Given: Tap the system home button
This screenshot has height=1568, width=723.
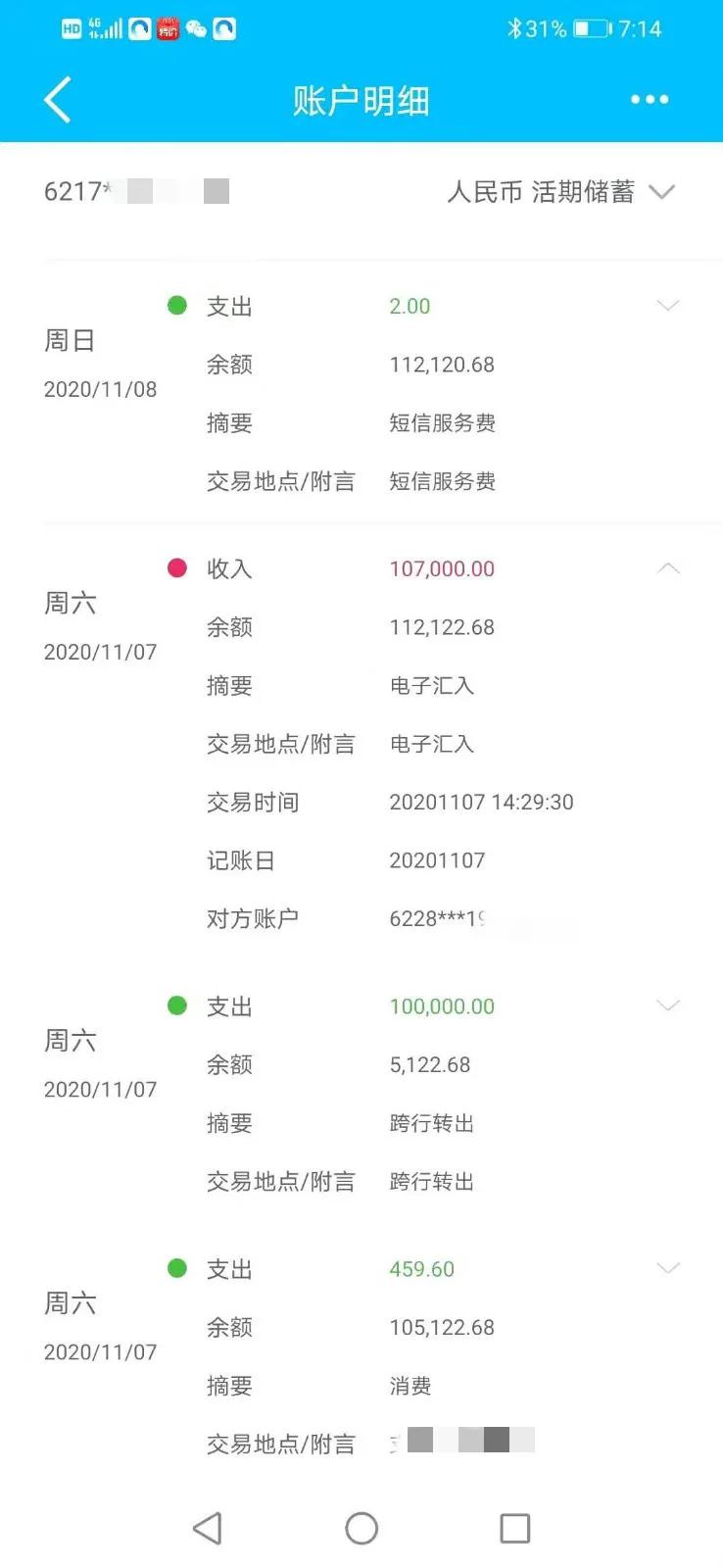Looking at the screenshot, I should coord(361,1528).
